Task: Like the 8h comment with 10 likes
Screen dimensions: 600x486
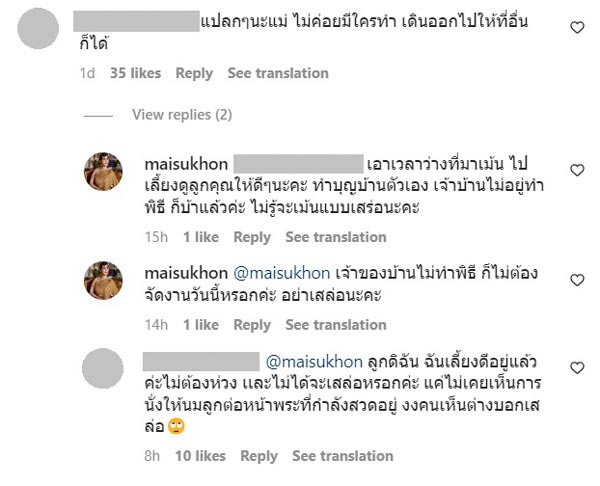Action: [x=577, y=368]
